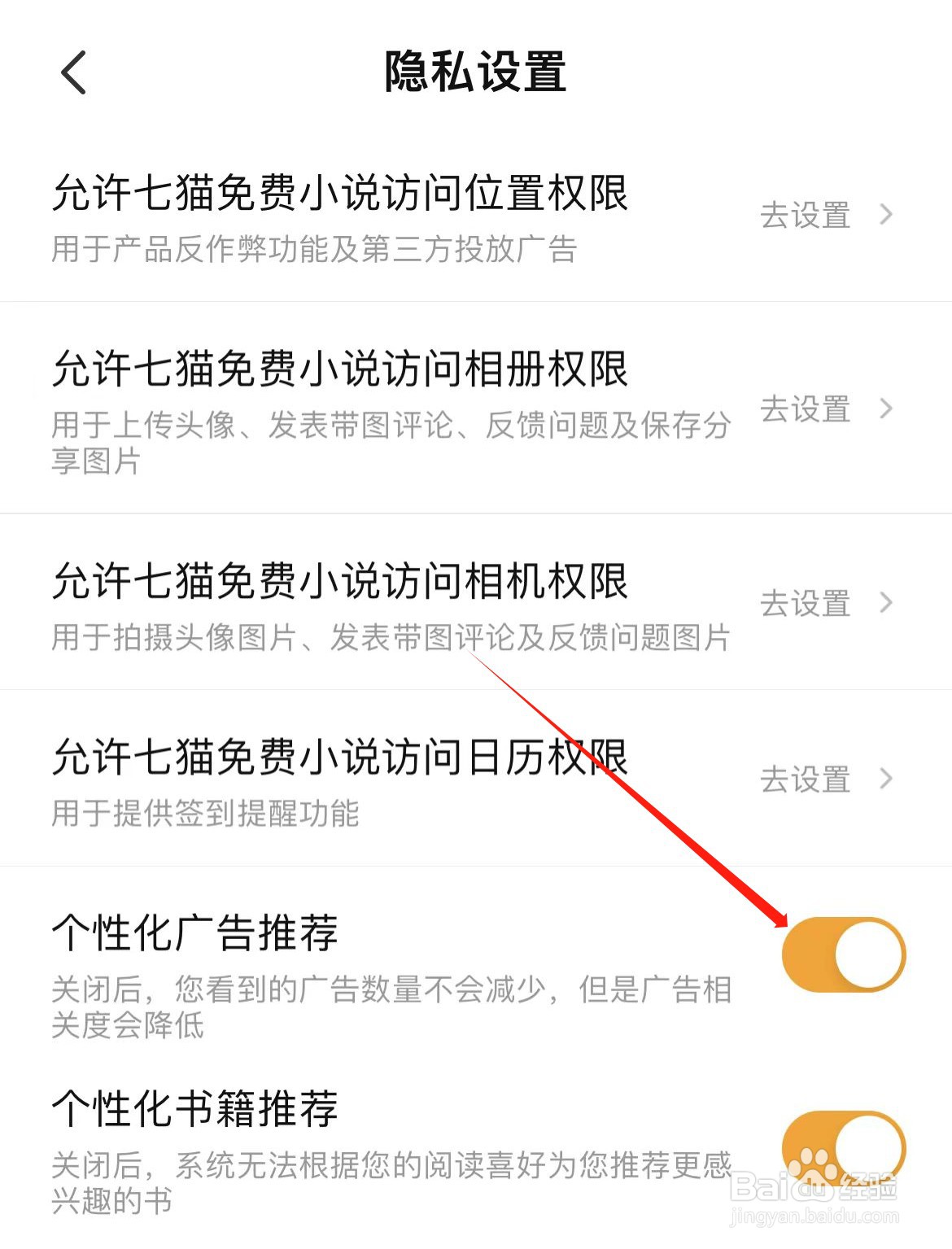Click the chevron beside calendar permission row
Viewport: 952px width, 1249px height.
tap(885, 779)
